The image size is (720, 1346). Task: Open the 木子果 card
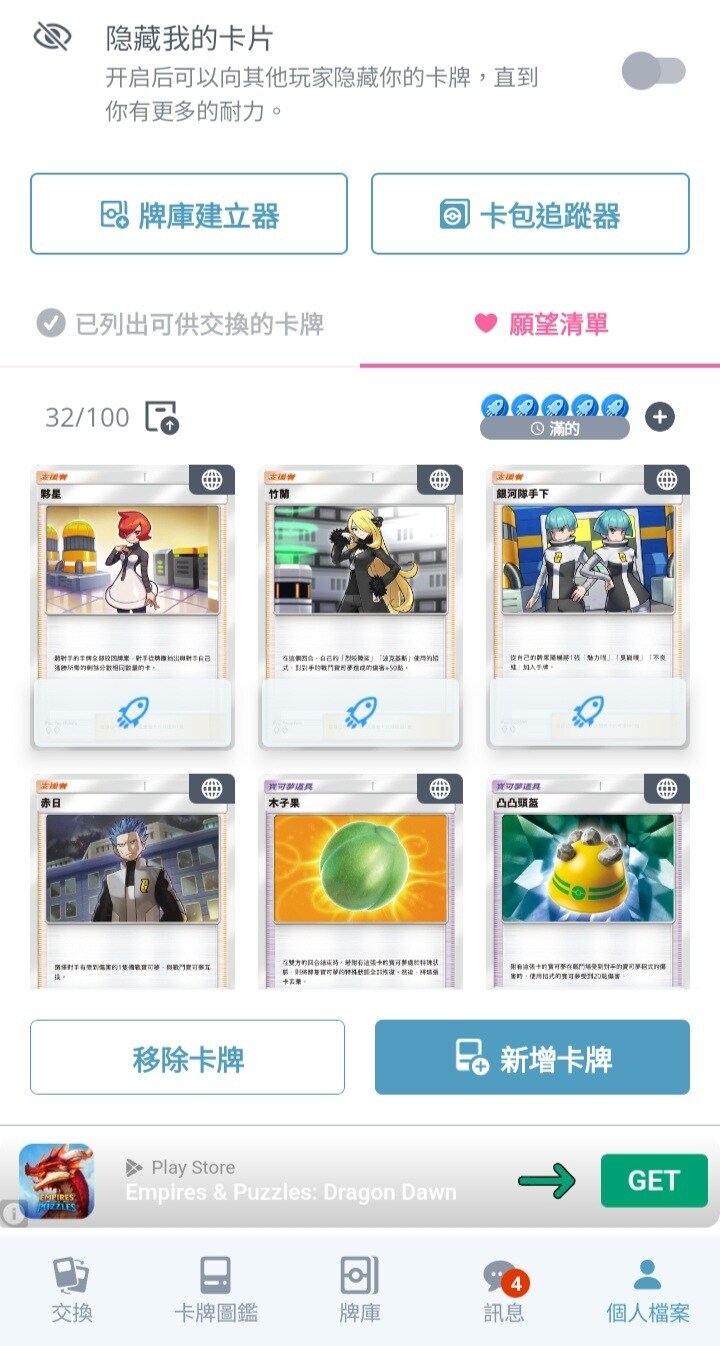click(360, 880)
